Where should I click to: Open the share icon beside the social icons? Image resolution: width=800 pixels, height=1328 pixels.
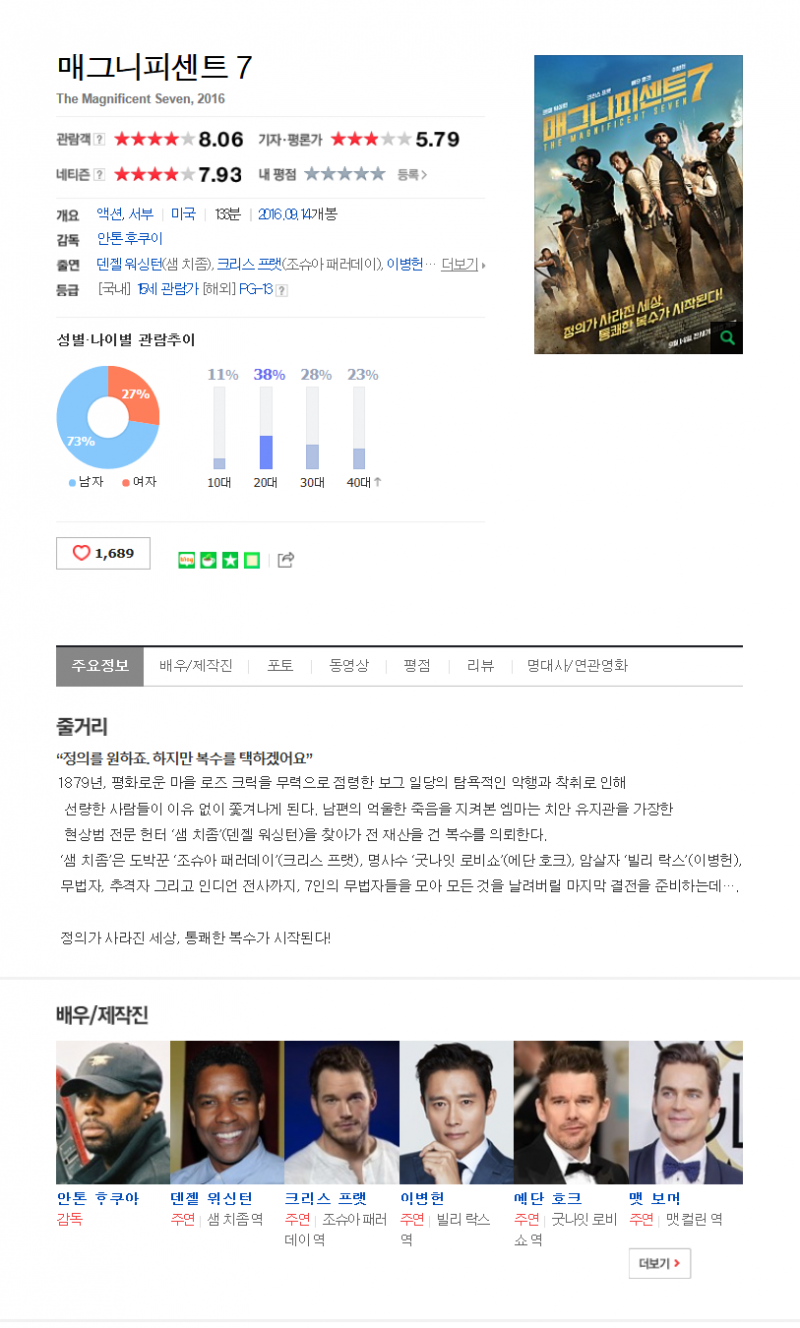[x=286, y=560]
